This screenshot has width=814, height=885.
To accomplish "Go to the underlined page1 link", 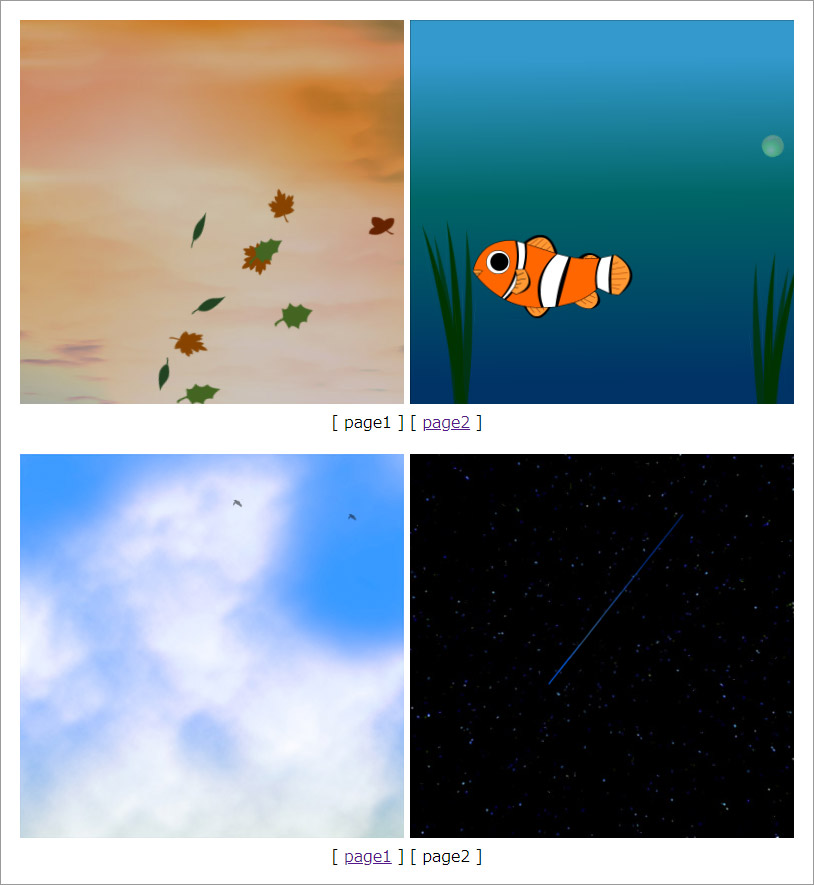I will pyautogui.click(x=367, y=856).
